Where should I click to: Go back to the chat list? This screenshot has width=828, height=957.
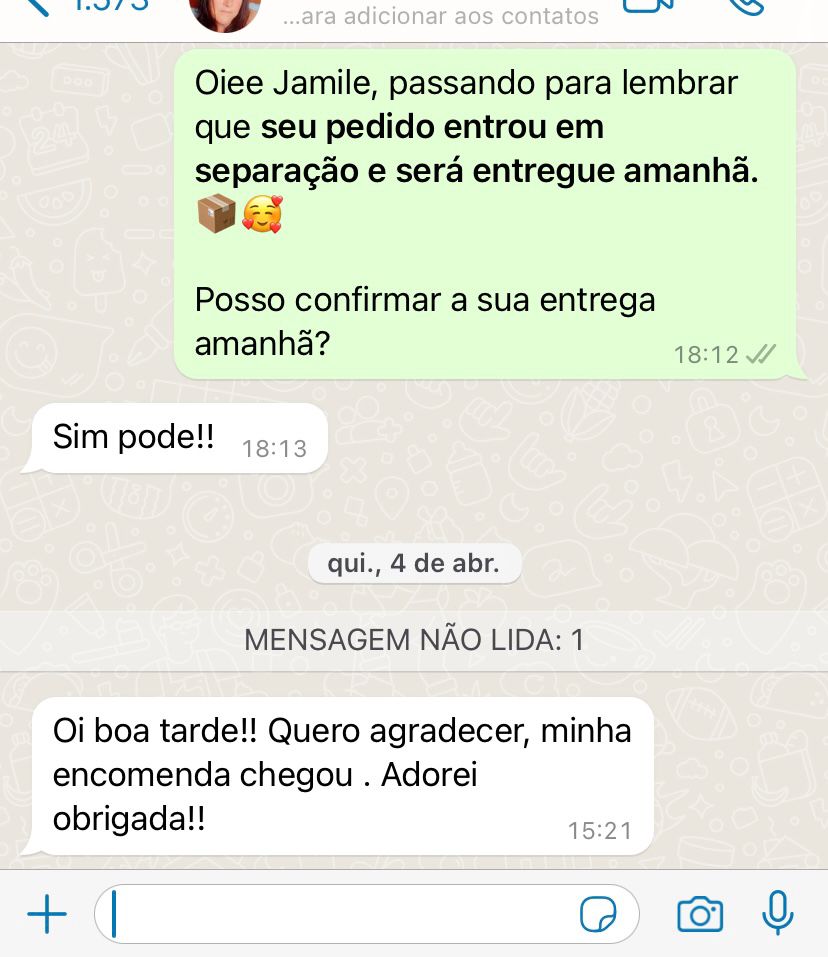(40, 6)
